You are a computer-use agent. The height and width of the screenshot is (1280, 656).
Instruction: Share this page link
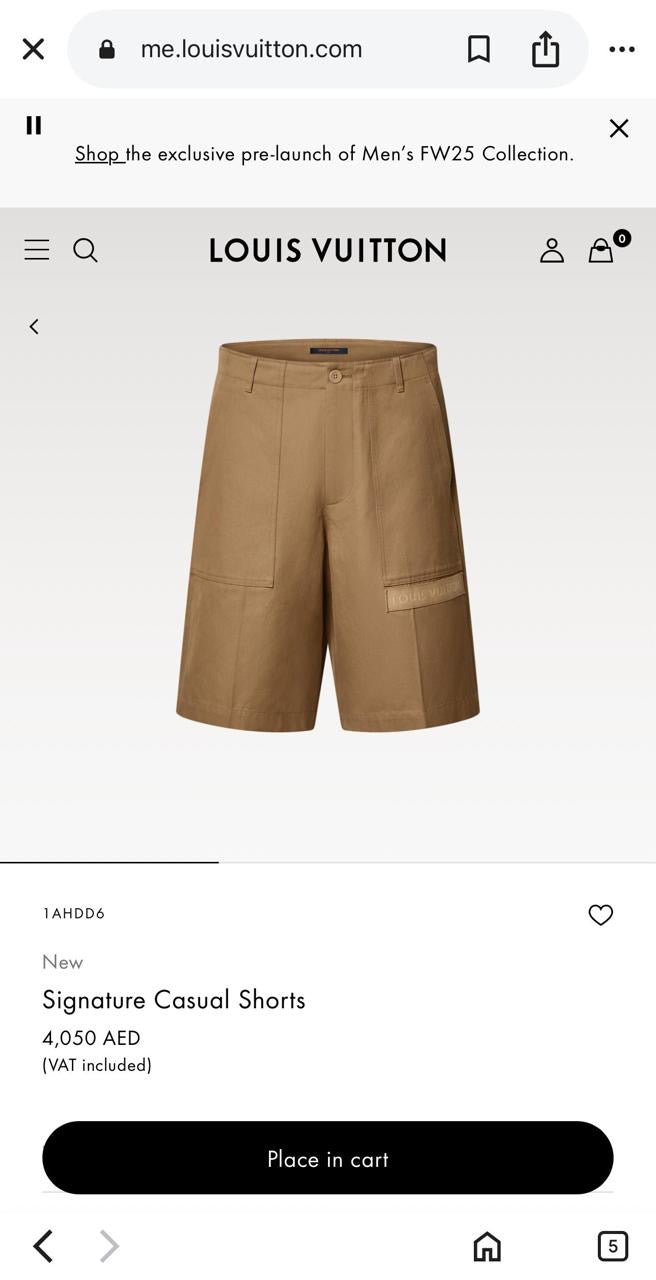click(x=545, y=49)
